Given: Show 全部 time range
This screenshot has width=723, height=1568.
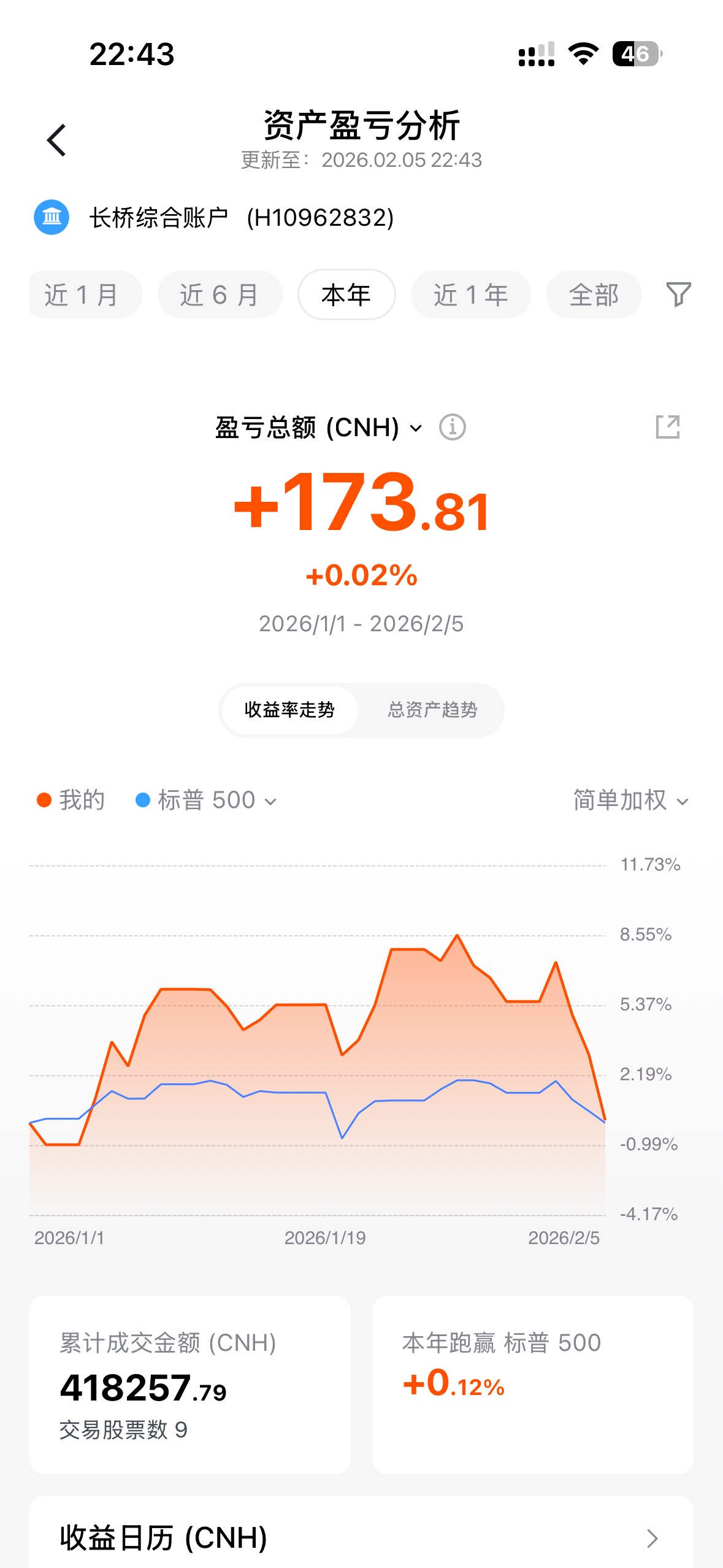Looking at the screenshot, I should [x=594, y=295].
